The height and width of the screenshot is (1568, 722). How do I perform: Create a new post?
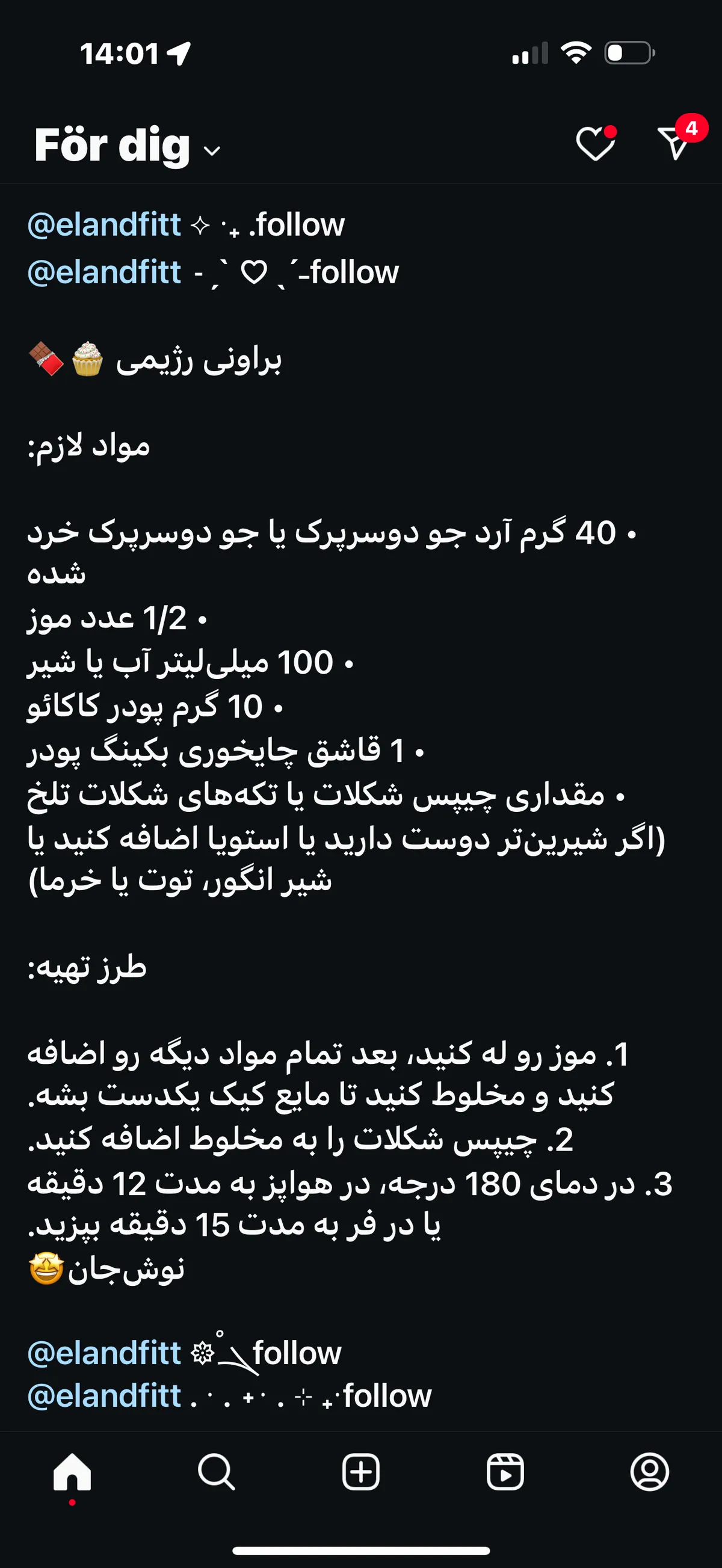[x=361, y=1472]
